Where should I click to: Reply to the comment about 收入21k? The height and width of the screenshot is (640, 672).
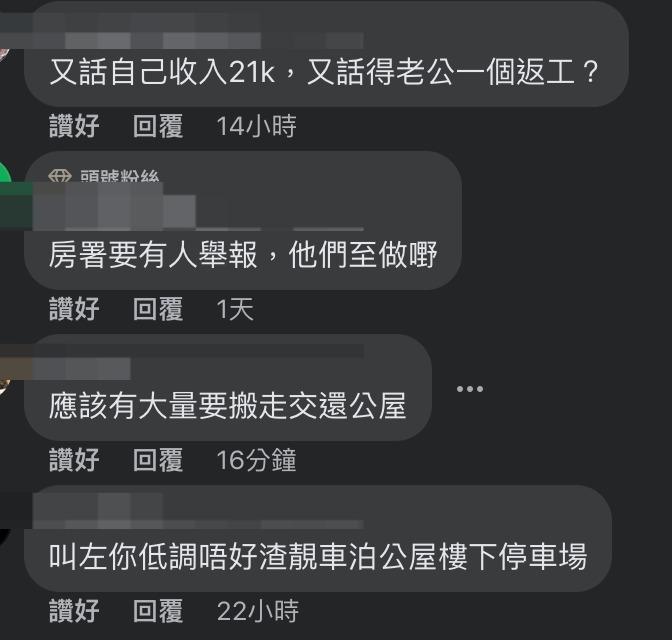[158, 127]
